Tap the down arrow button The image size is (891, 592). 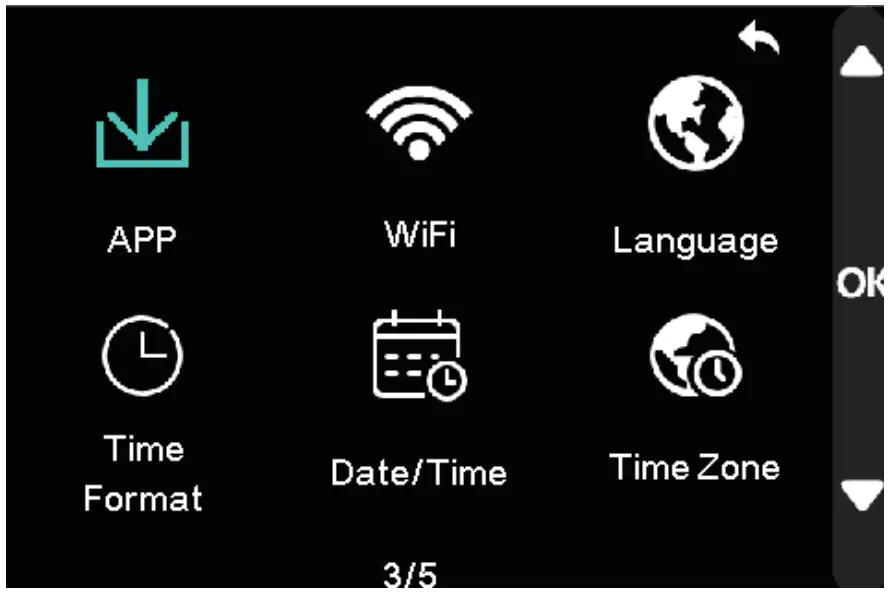[x=861, y=497]
